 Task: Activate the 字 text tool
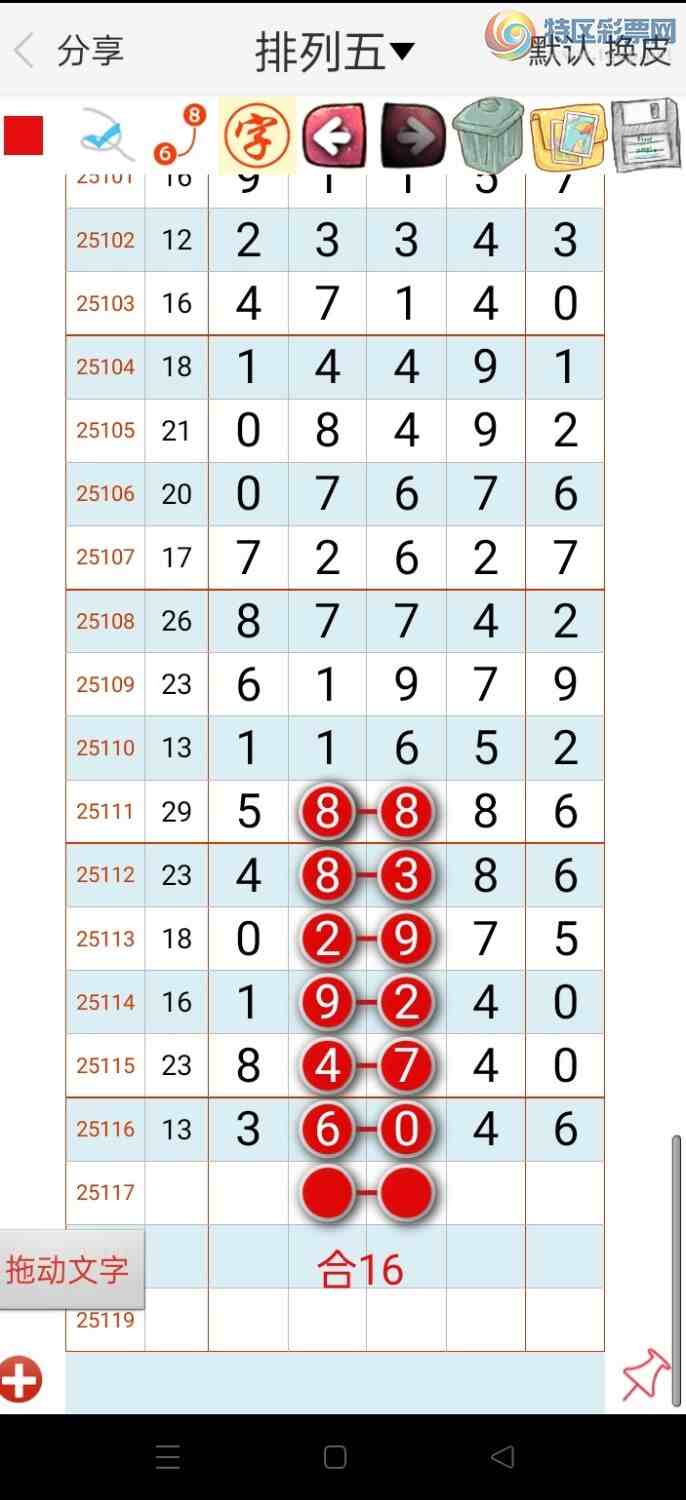click(x=257, y=135)
